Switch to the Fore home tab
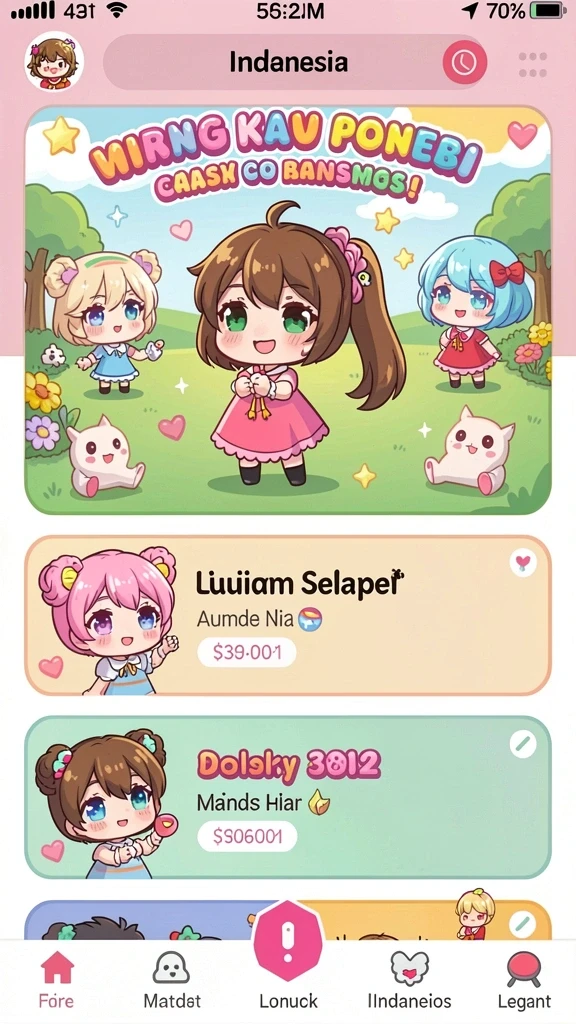The width and height of the screenshot is (576, 1024). pyautogui.click(x=57, y=979)
